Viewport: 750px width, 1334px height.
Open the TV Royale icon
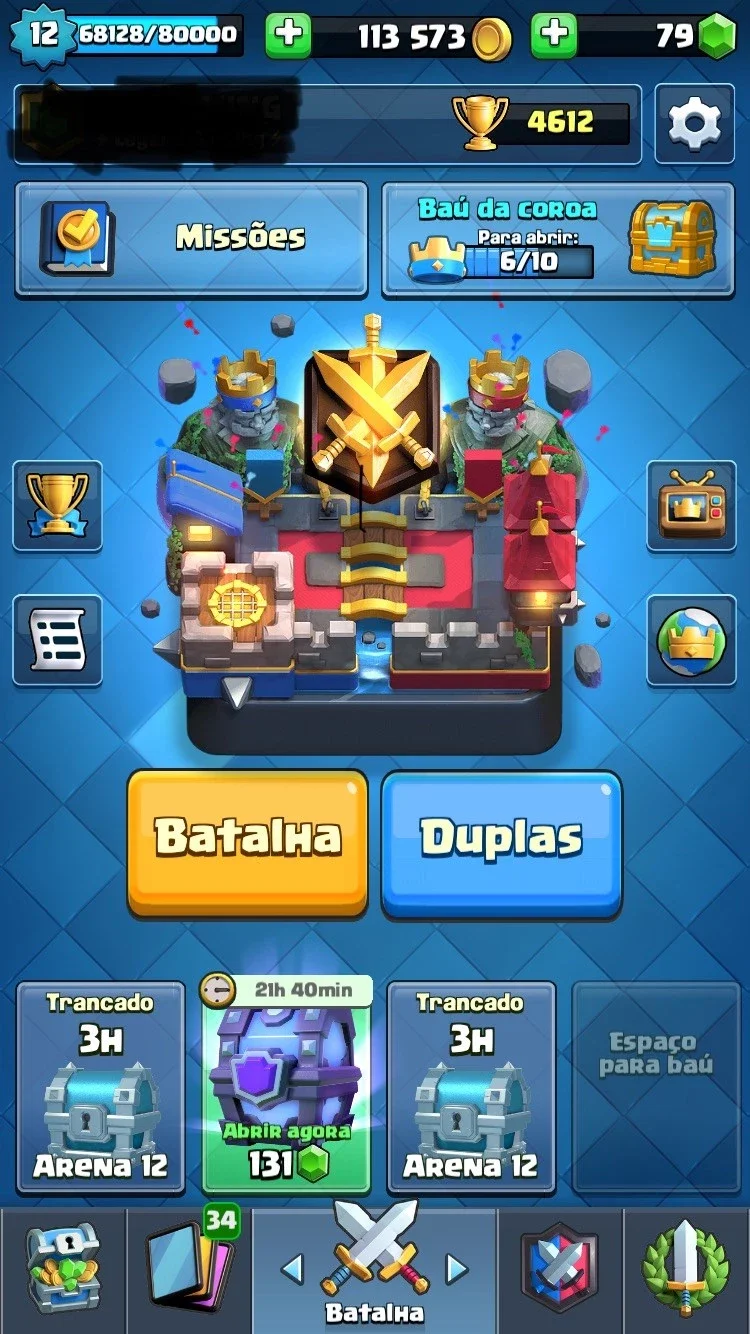691,505
